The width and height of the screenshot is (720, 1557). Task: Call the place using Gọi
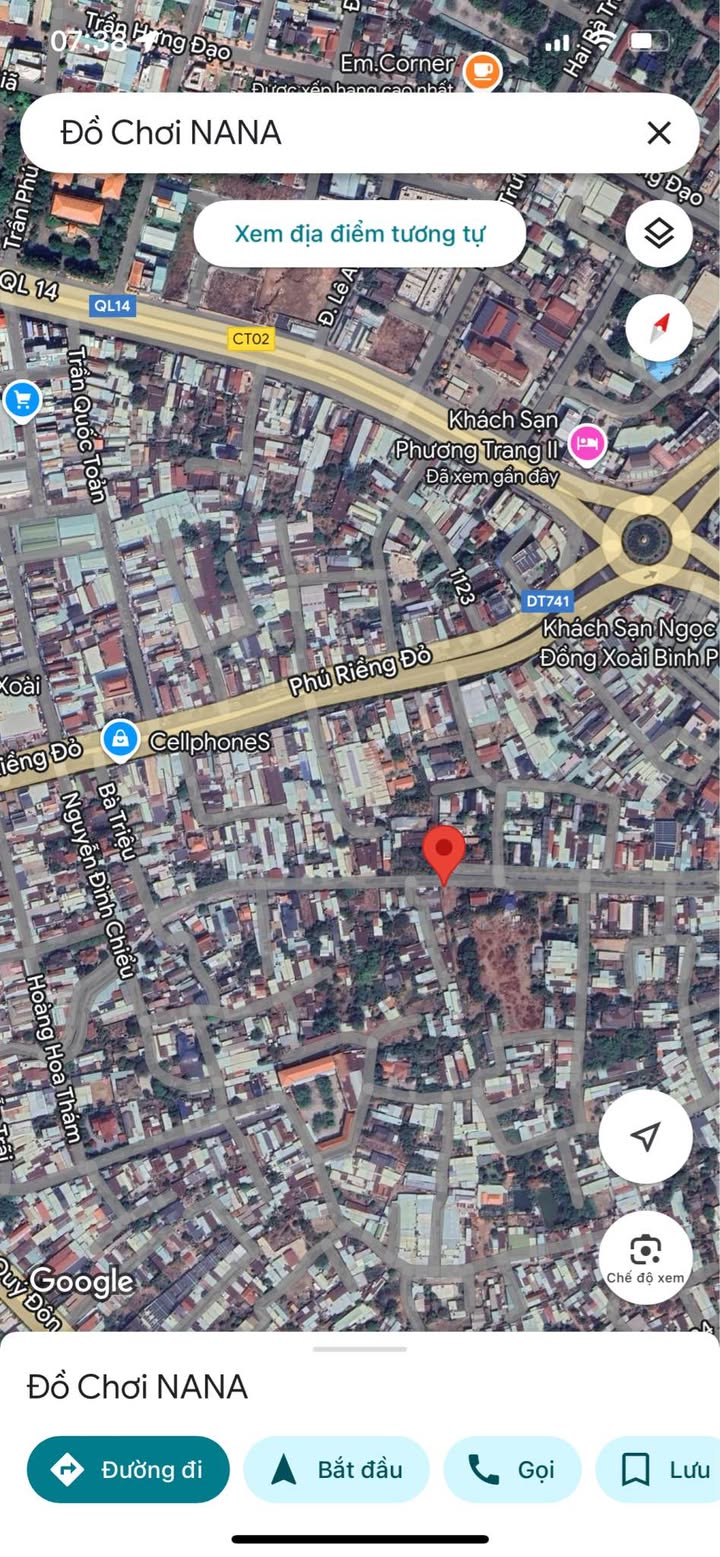point(512,1469)
